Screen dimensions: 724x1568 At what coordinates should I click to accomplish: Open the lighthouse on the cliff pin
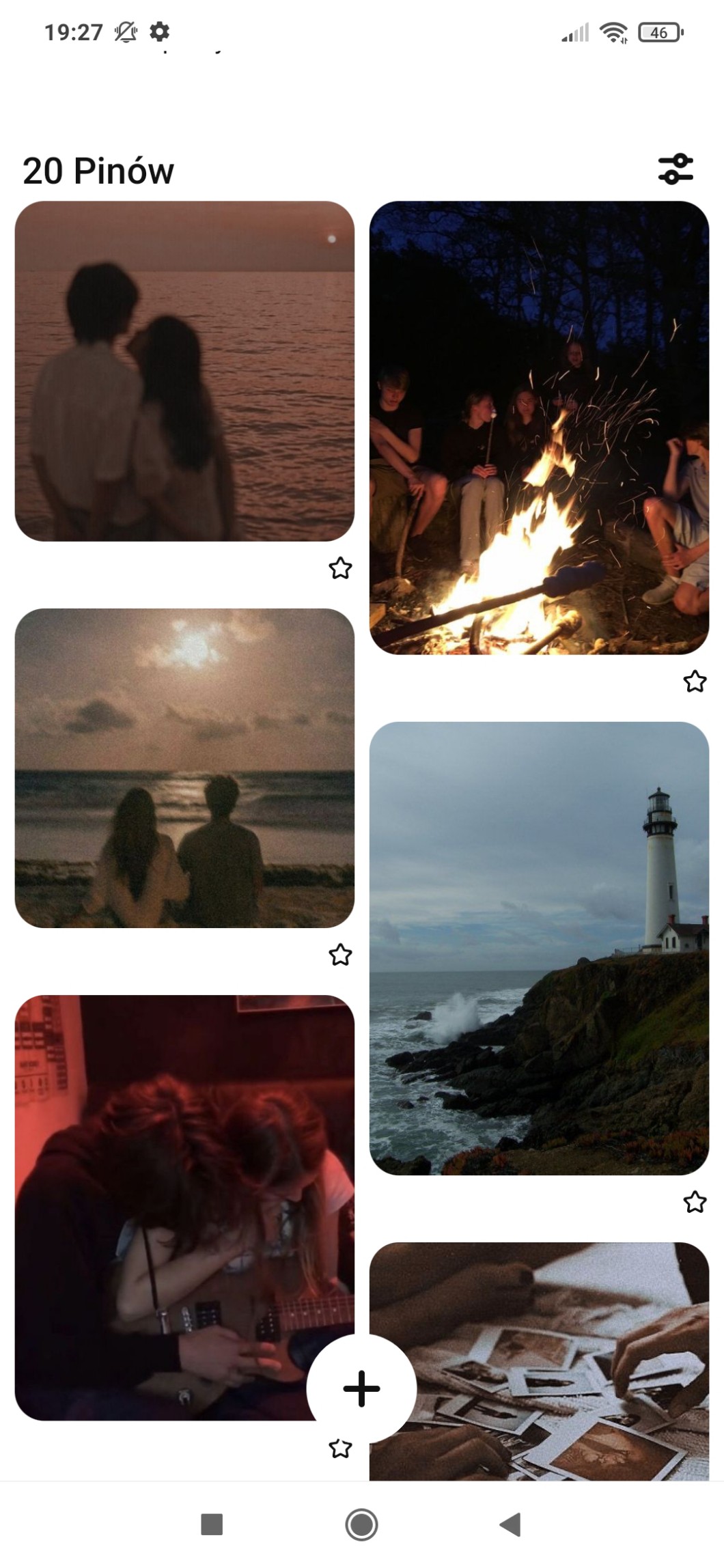point(539,948)
